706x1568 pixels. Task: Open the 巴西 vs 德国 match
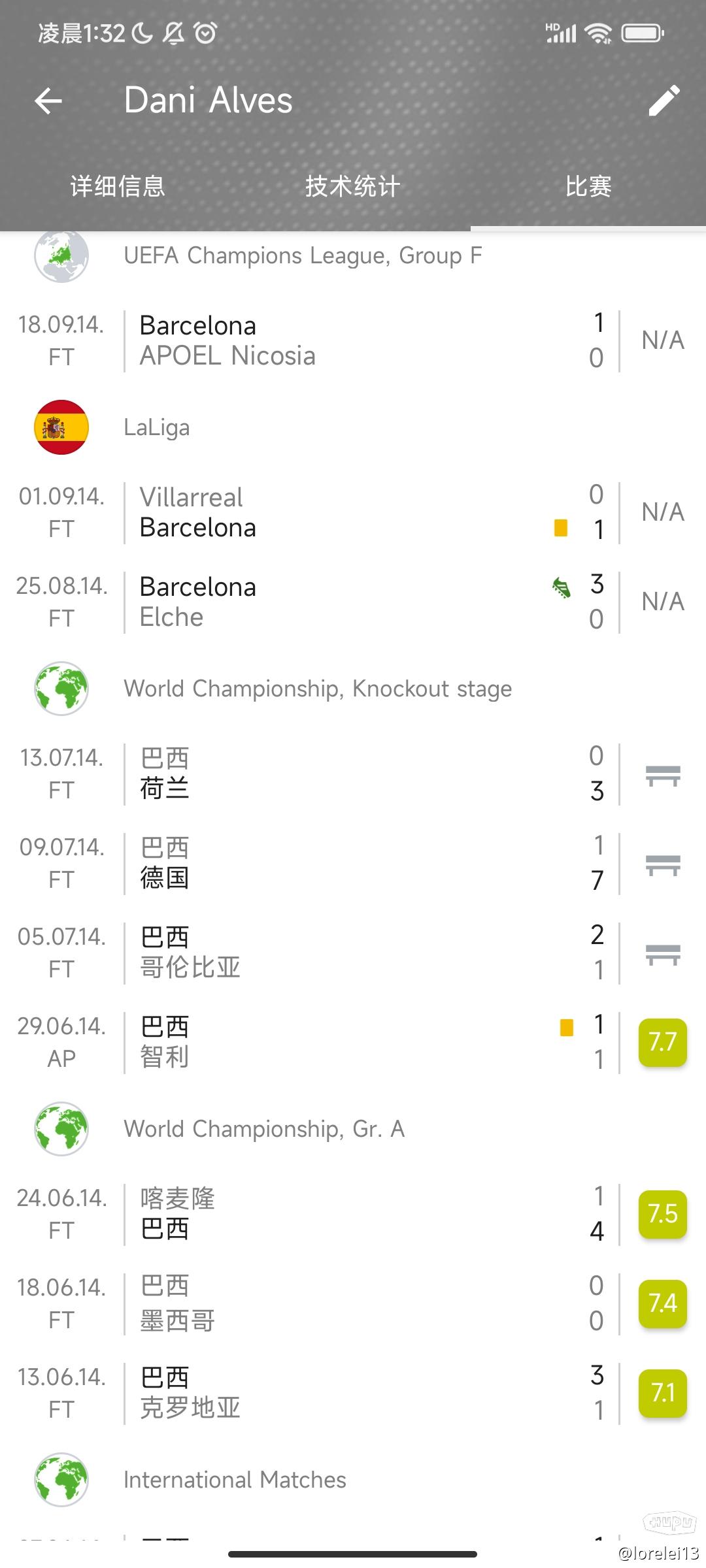pyautogui.click(x=353, y=863)
